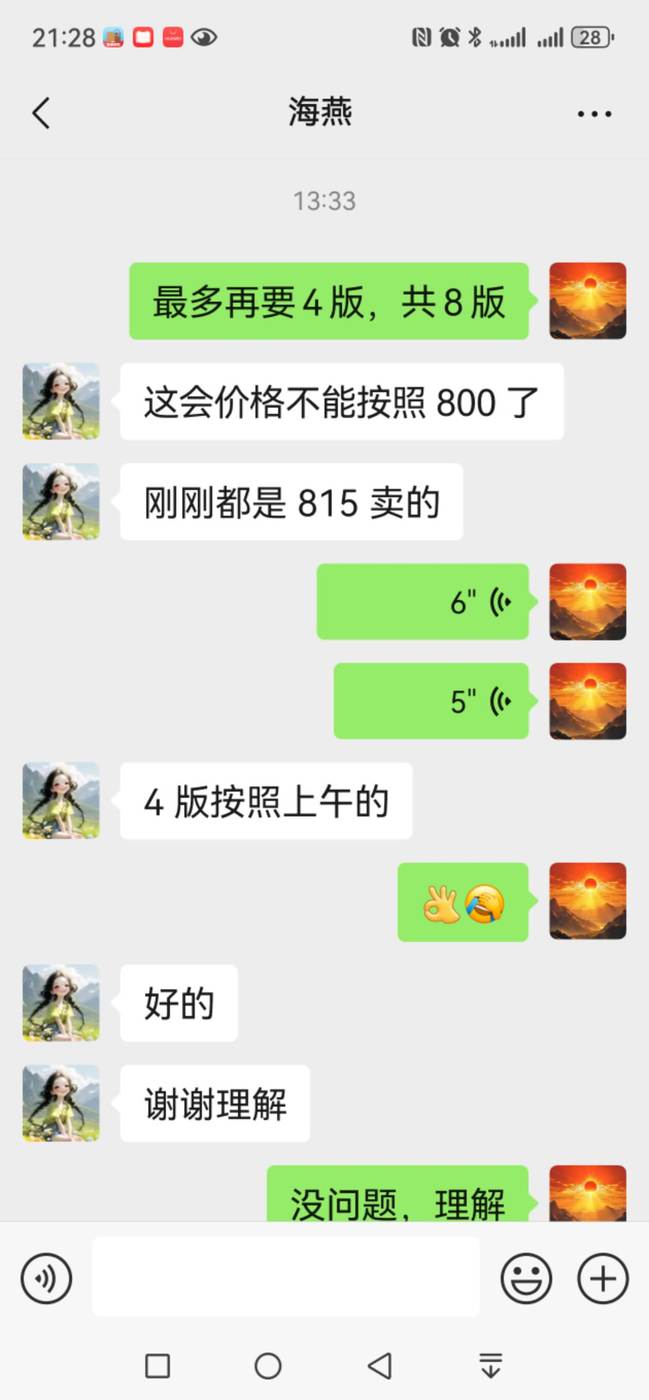Image resolution: width=649 pixels, height=1400 pixels.
Task: Play the 5-second voice message
Action: click(x=431, y=701)
